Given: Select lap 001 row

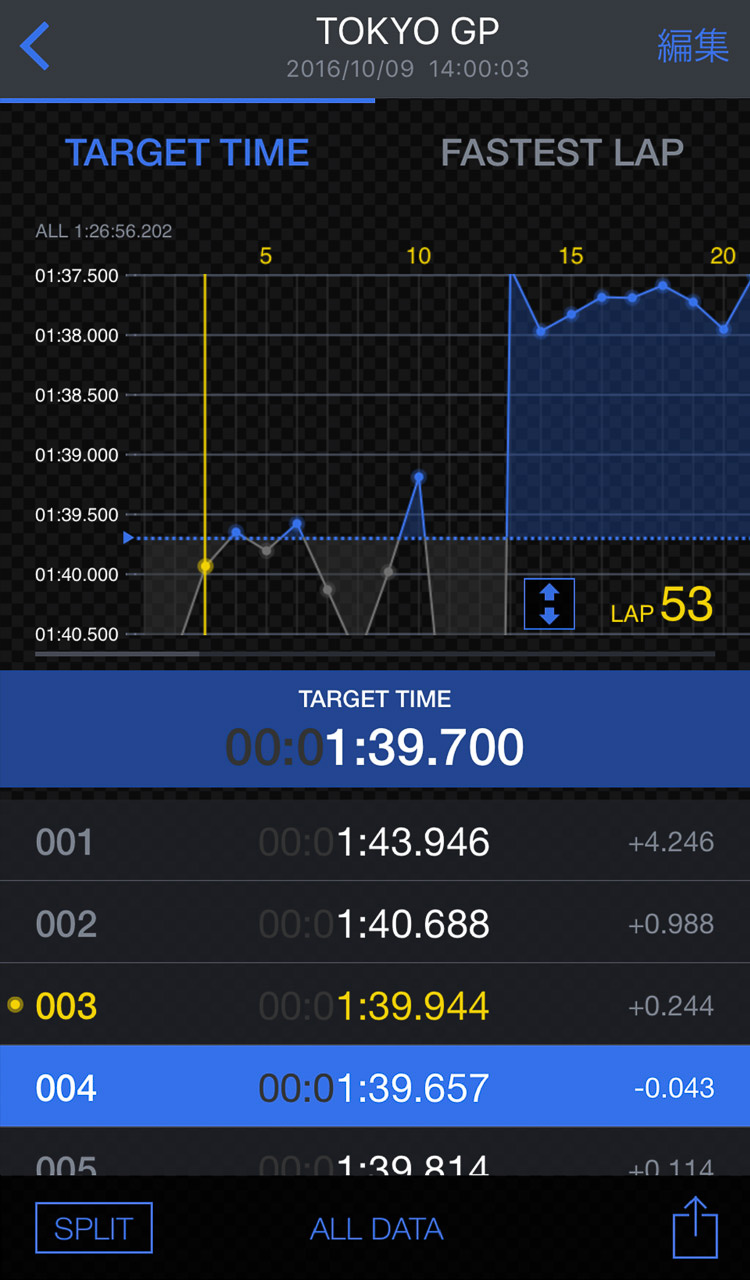Looking at the screenshot, I should pyautogui.click(x=375, y=842).
